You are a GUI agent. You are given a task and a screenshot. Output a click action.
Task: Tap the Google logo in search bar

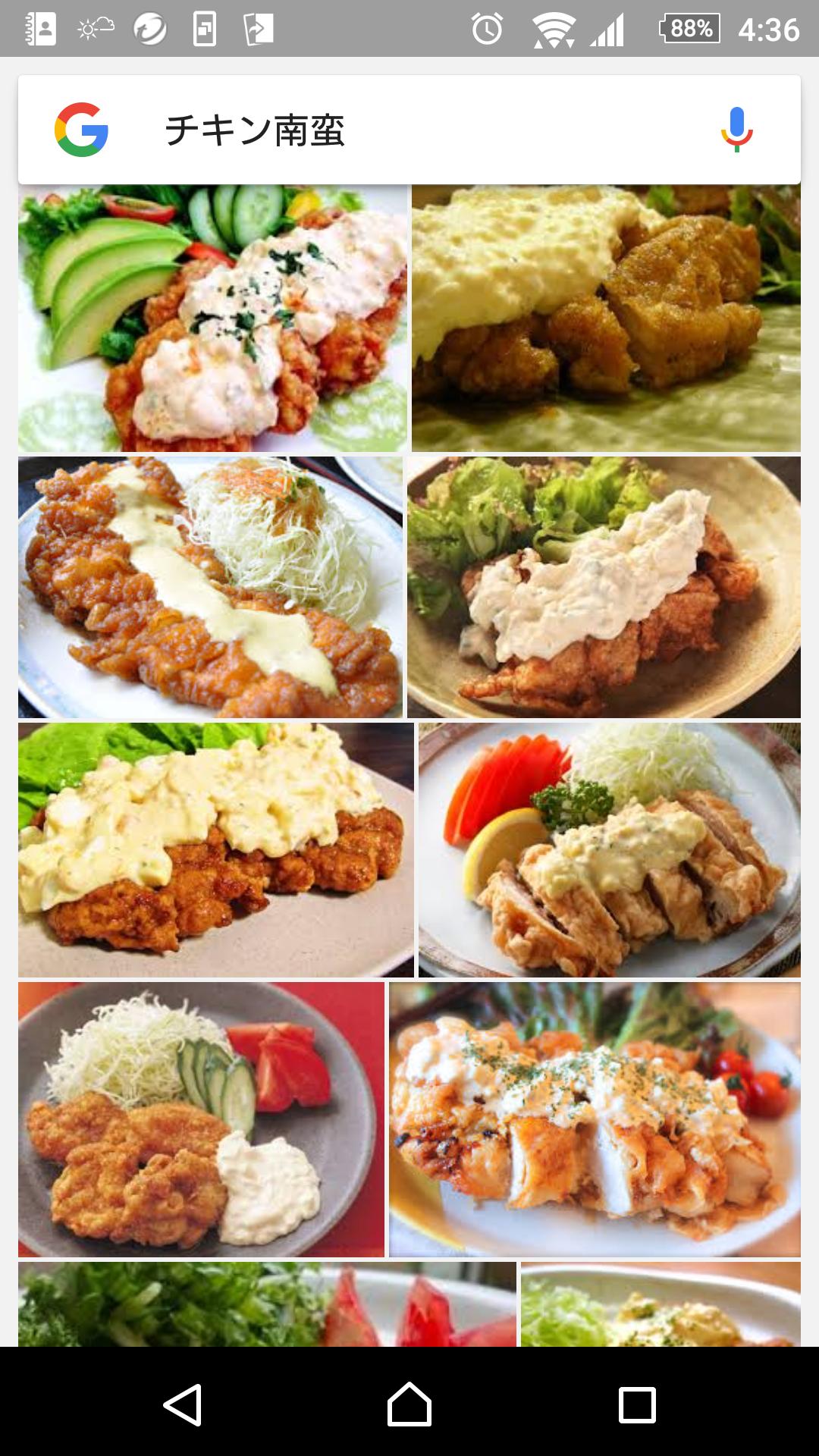click(x=82, y=130)
